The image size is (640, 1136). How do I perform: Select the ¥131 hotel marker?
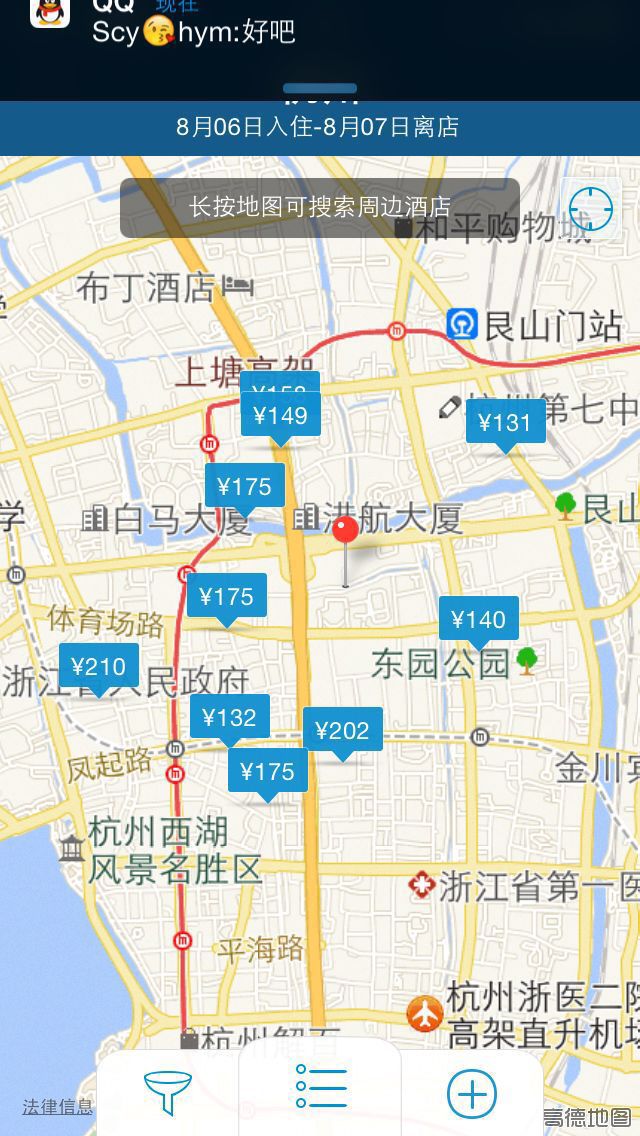pyautogui.click(x=505, y=423)
